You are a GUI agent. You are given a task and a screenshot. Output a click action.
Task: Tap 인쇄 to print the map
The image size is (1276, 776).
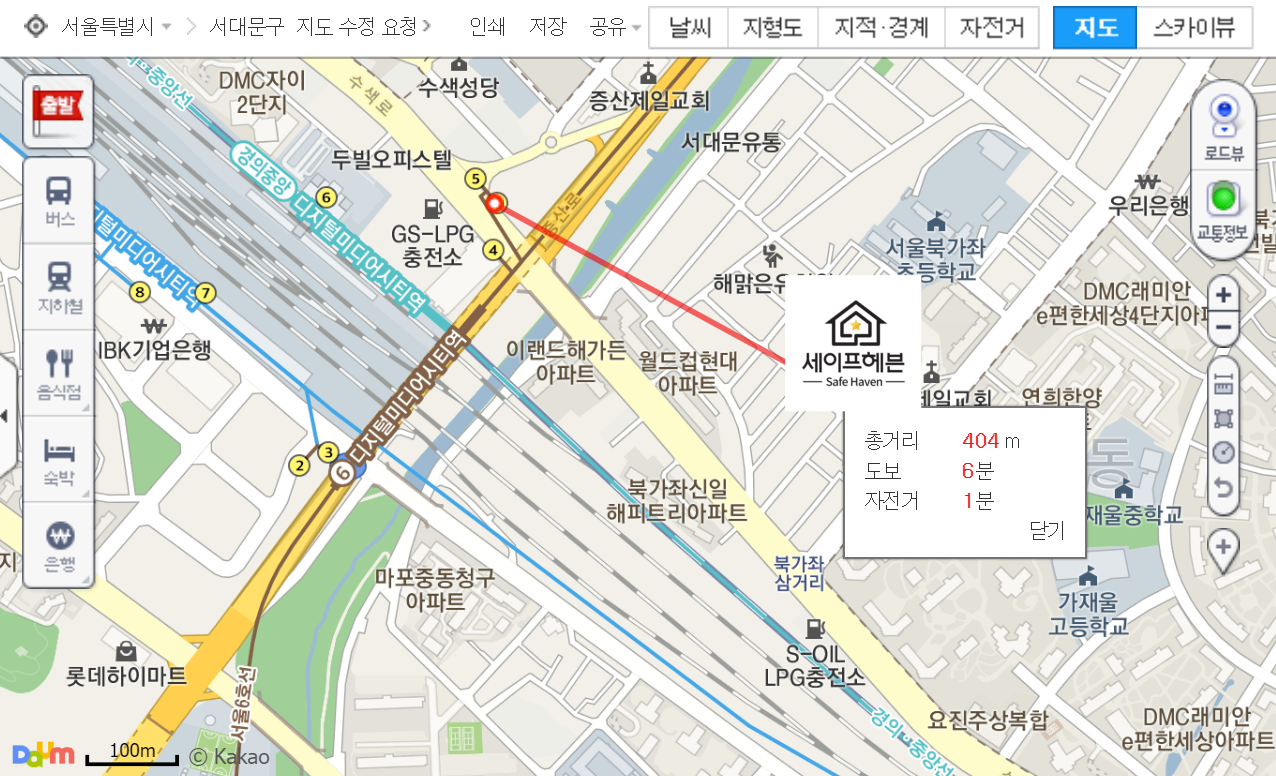pos(487,27)
